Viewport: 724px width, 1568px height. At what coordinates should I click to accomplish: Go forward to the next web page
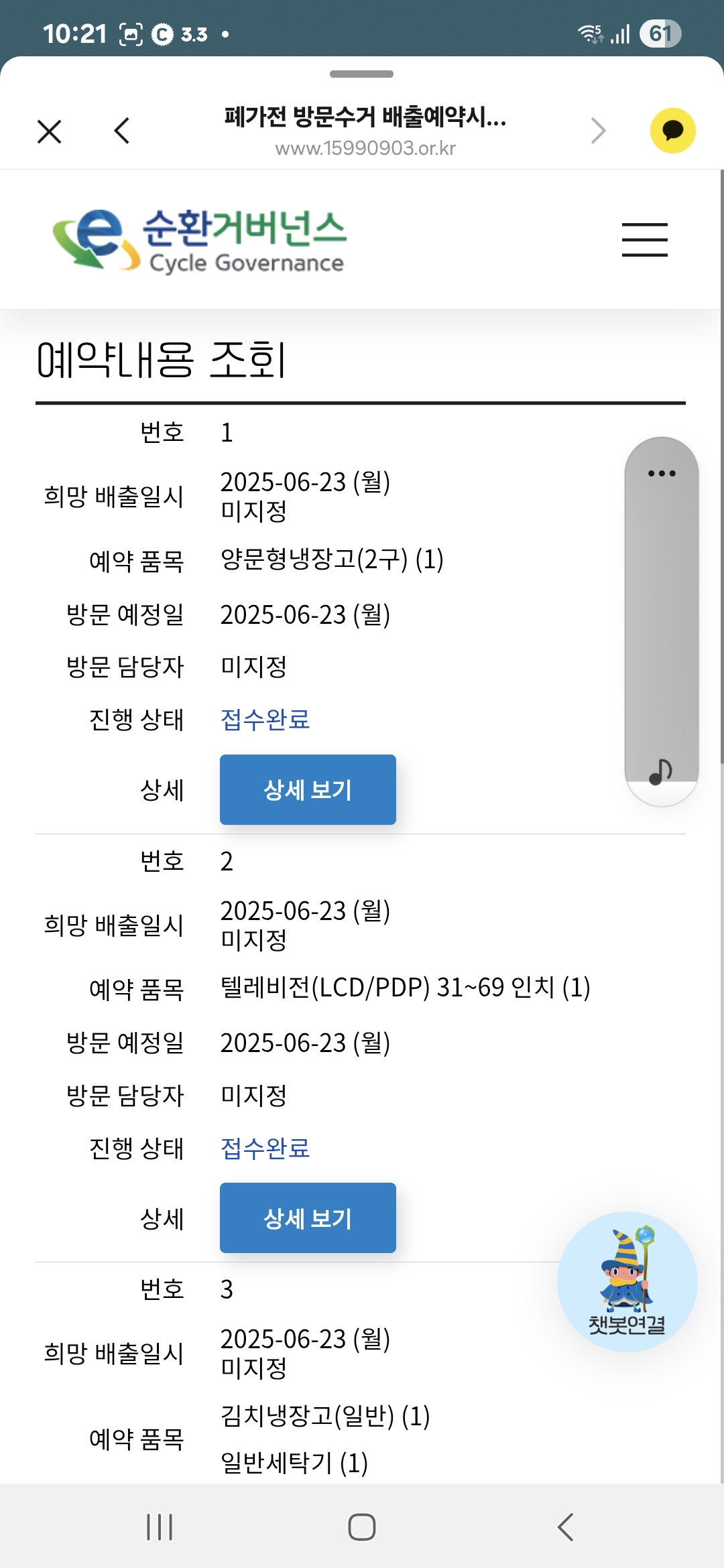point(598,131)
